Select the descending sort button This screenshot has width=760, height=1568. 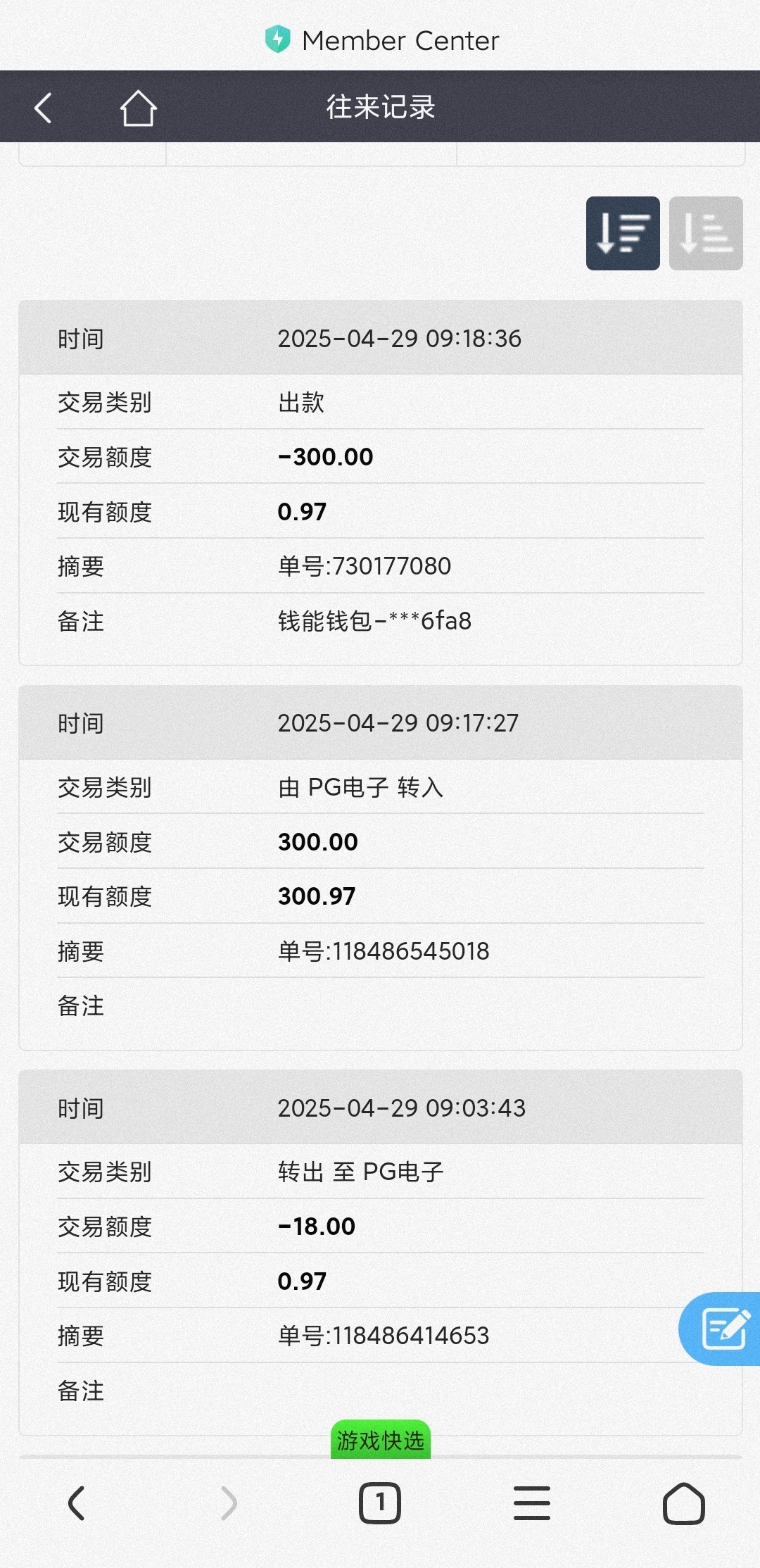point(623,233)
